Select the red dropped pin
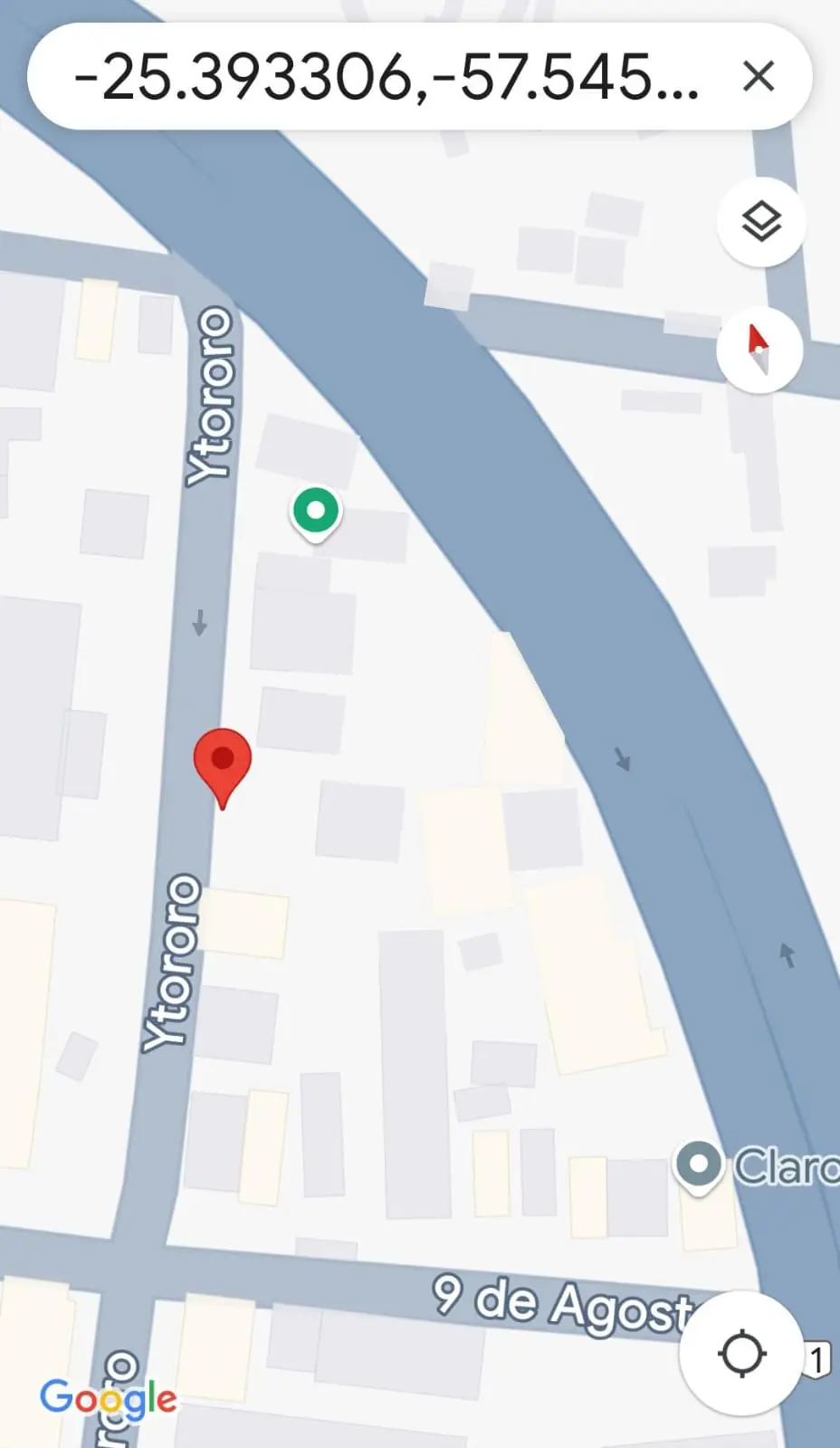 point(223,767)
